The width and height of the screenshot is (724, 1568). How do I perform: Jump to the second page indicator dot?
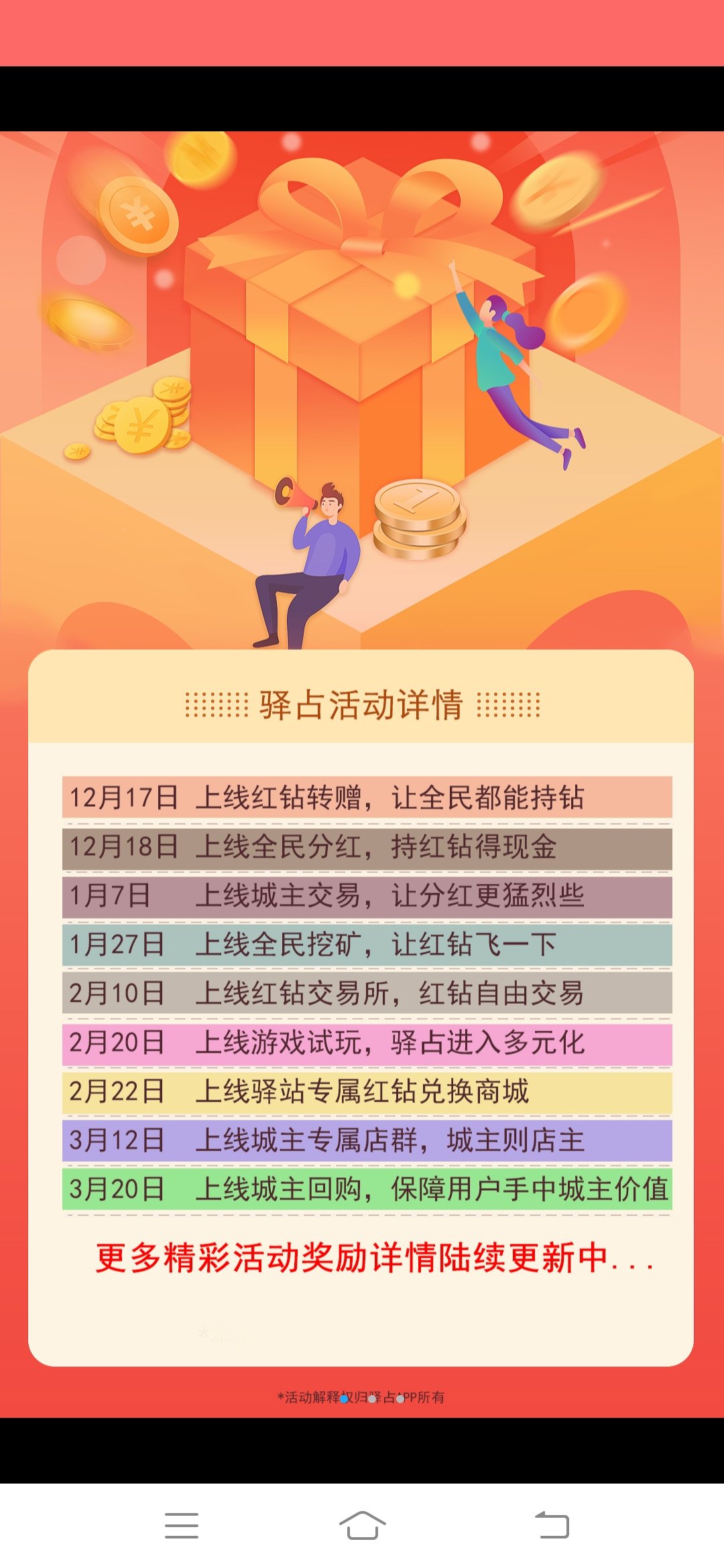point(372,1398)
